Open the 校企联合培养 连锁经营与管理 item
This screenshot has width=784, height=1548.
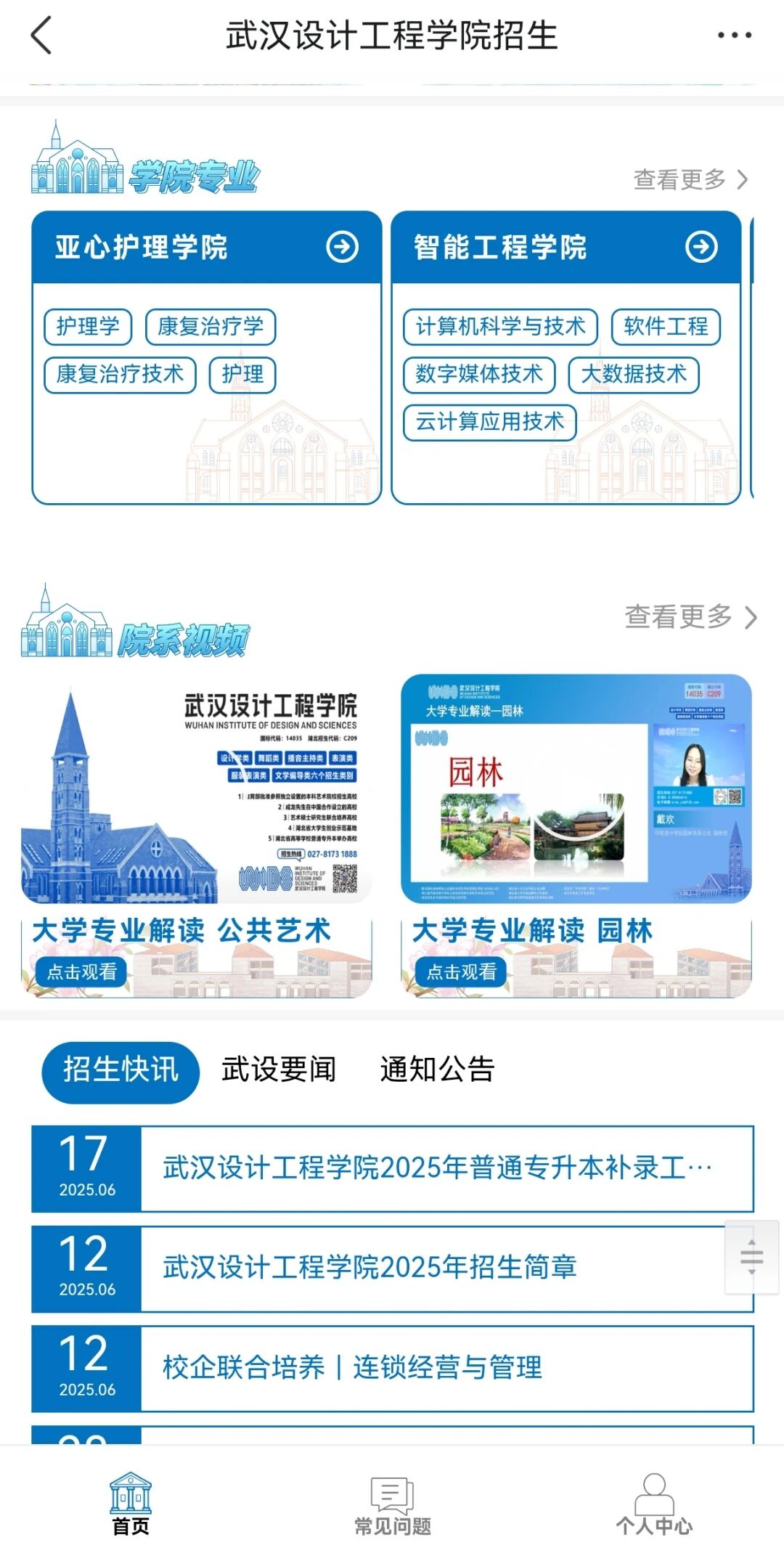[x=353, y=1368]
